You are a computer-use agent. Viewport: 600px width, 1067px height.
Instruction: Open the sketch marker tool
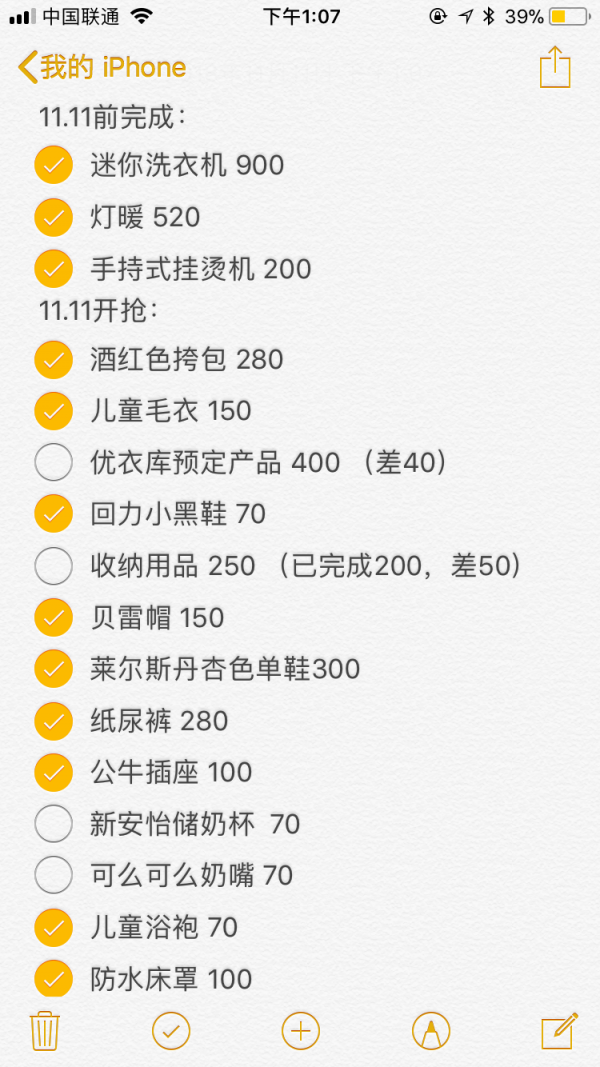click(431, 1031)
